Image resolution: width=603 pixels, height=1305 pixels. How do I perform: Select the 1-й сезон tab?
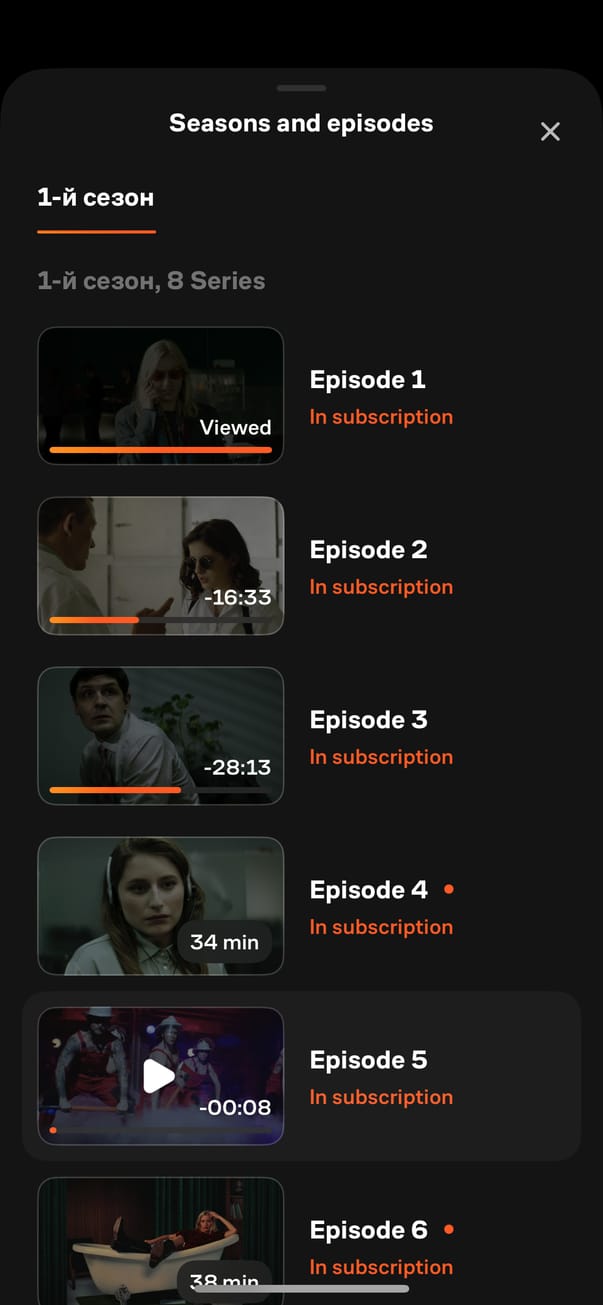pos(96,198)
